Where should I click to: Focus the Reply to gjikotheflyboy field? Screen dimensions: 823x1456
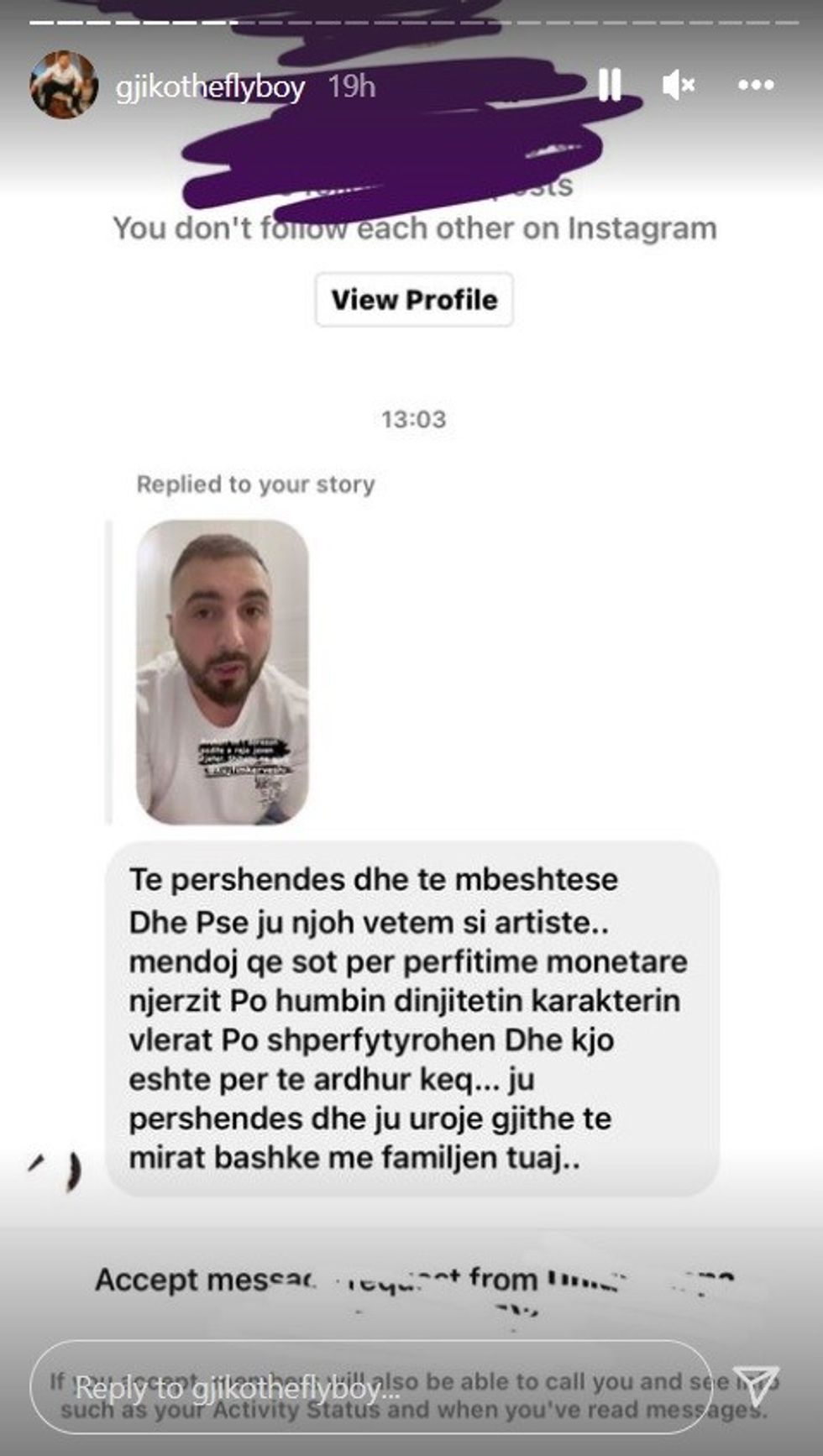tap(370, 1387)
